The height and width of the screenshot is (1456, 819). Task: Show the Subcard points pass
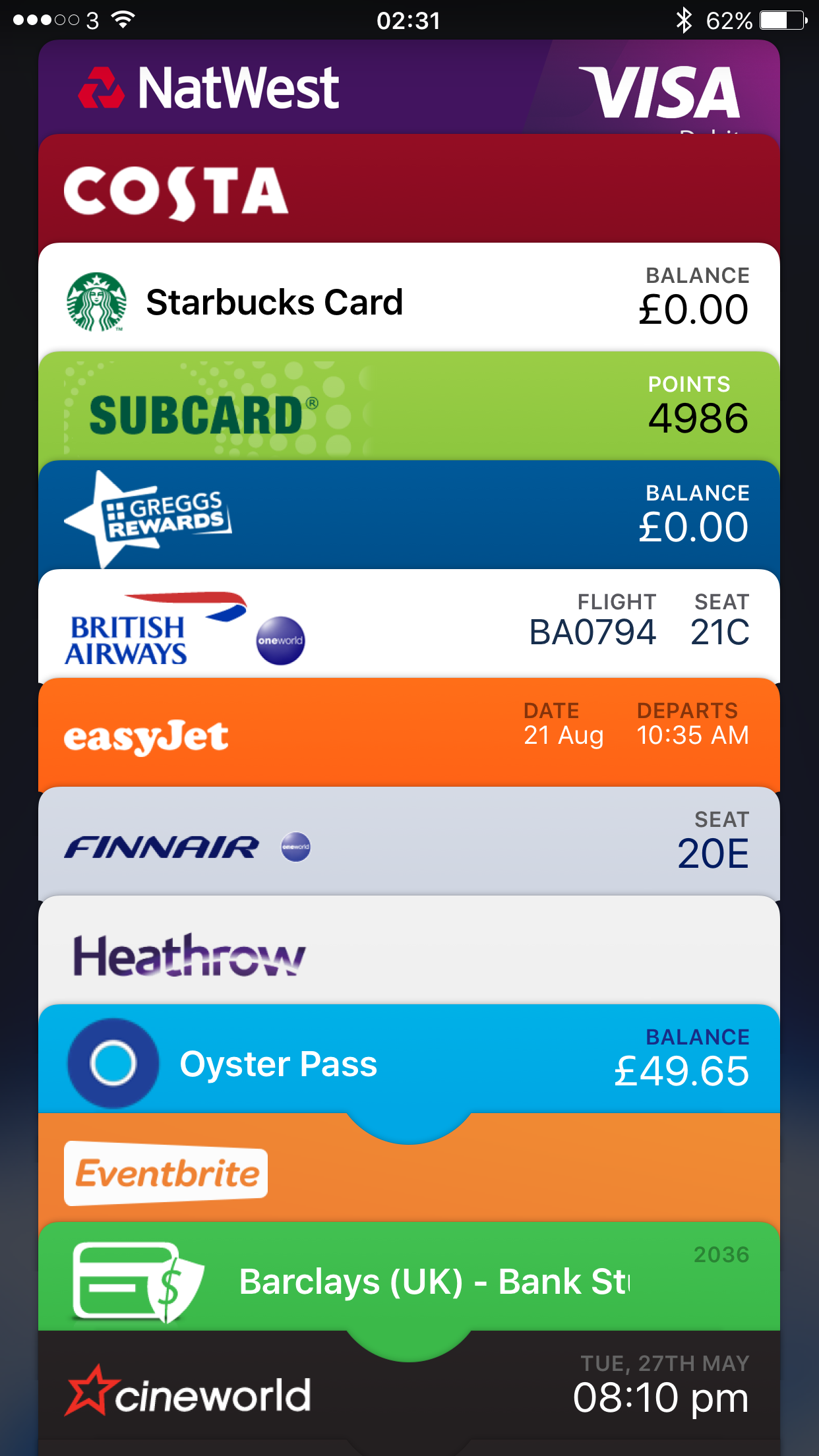409,407
